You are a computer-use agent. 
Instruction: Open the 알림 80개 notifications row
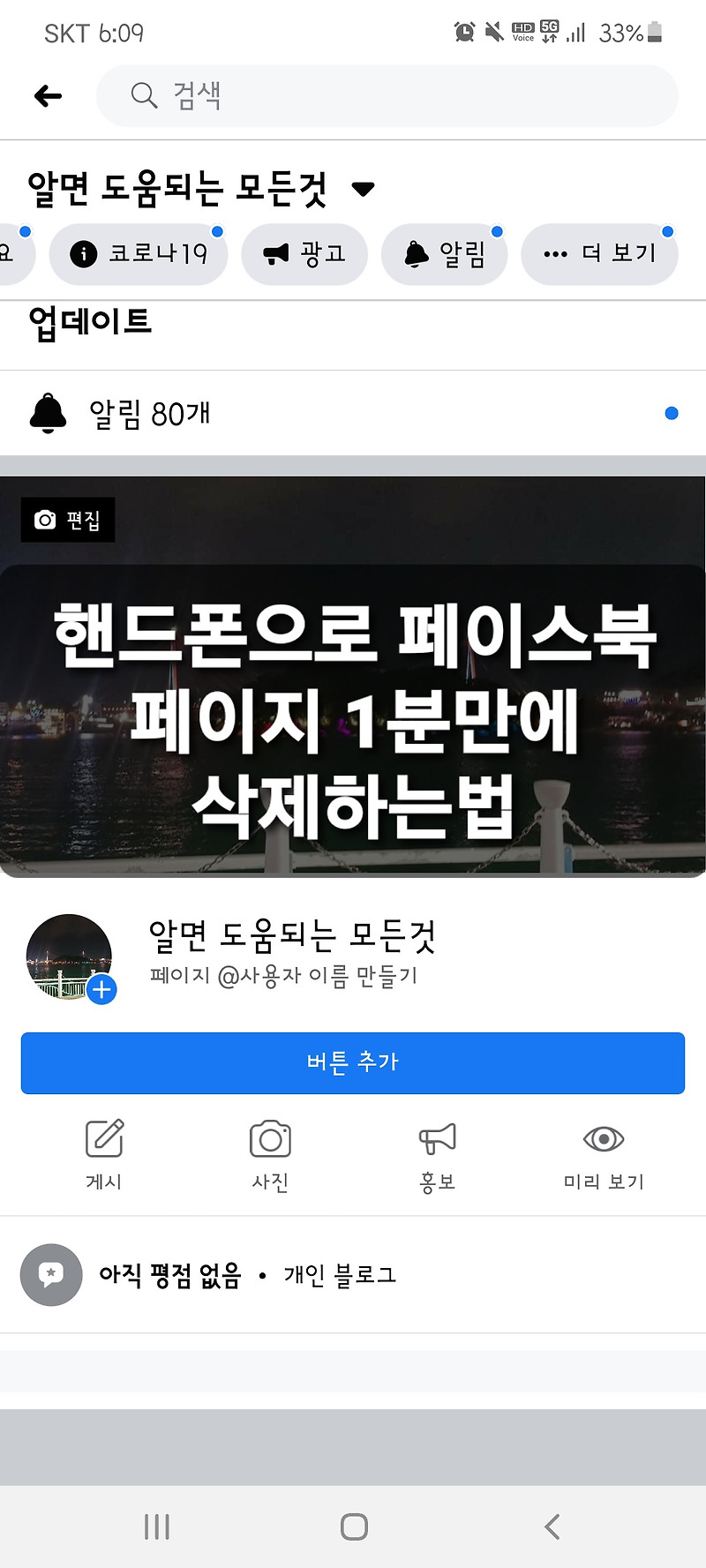point(353,413)
